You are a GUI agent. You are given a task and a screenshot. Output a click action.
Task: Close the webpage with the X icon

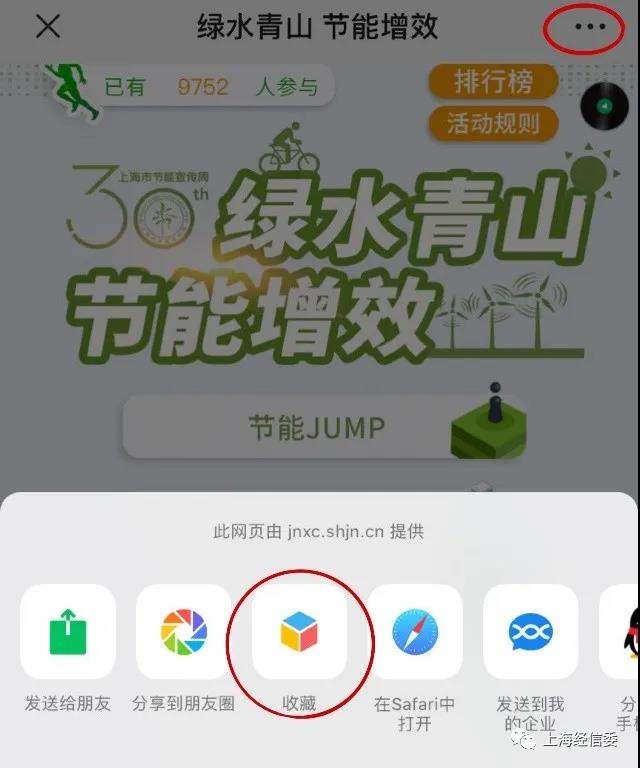click(x=47, y=27)
